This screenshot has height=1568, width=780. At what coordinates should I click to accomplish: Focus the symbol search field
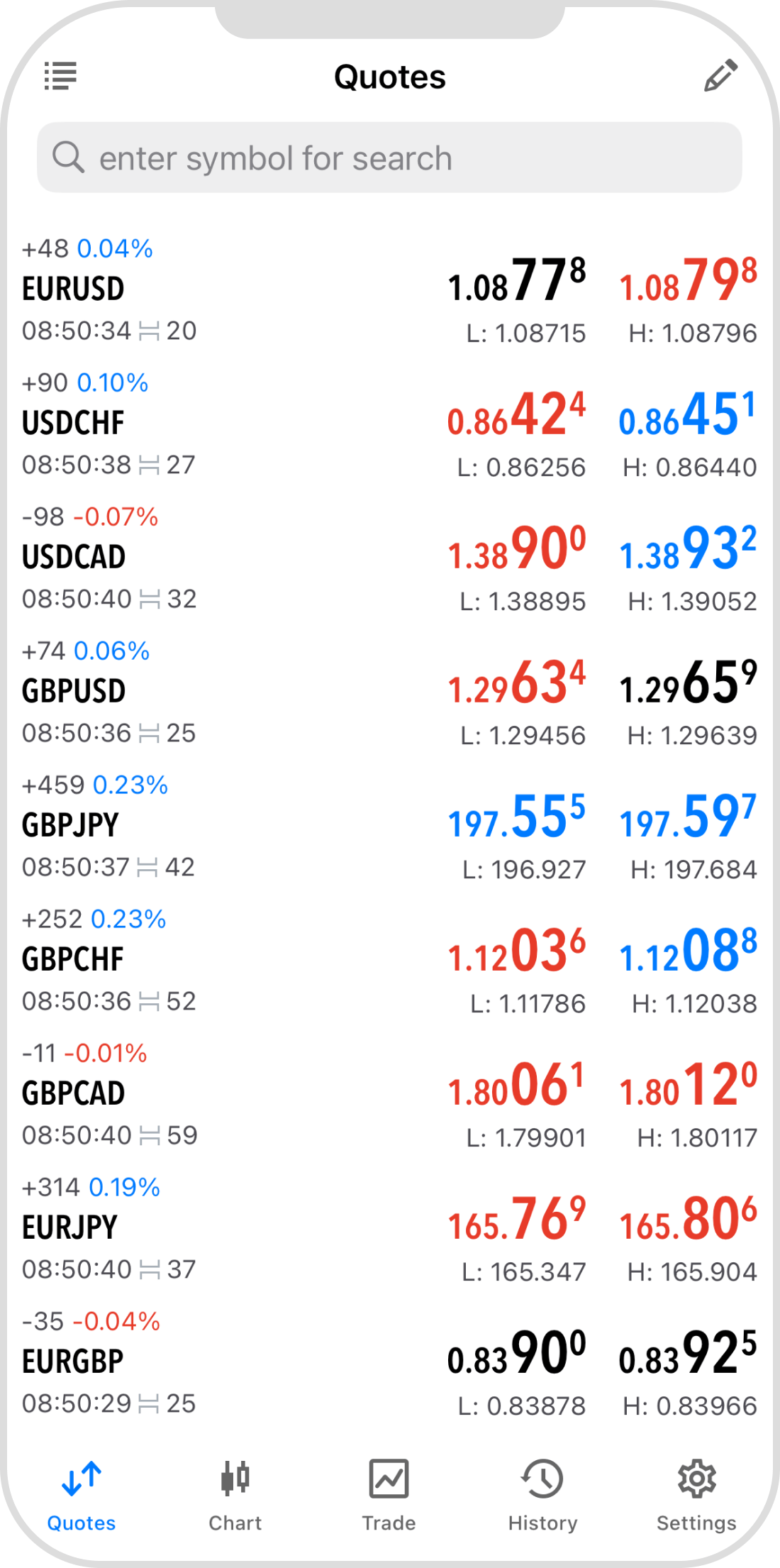389,158
